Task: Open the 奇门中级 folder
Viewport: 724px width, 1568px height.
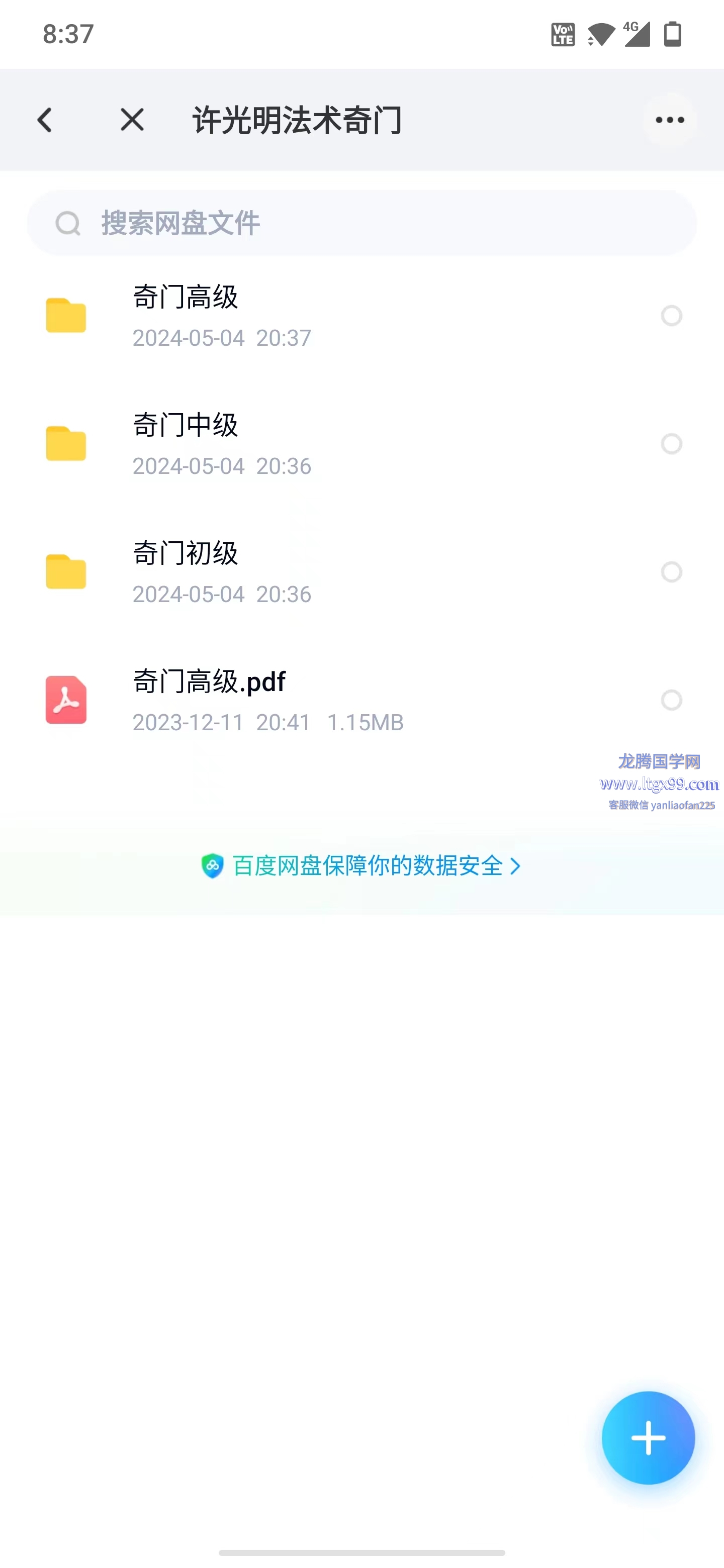Action: click(x=361, y=444)
